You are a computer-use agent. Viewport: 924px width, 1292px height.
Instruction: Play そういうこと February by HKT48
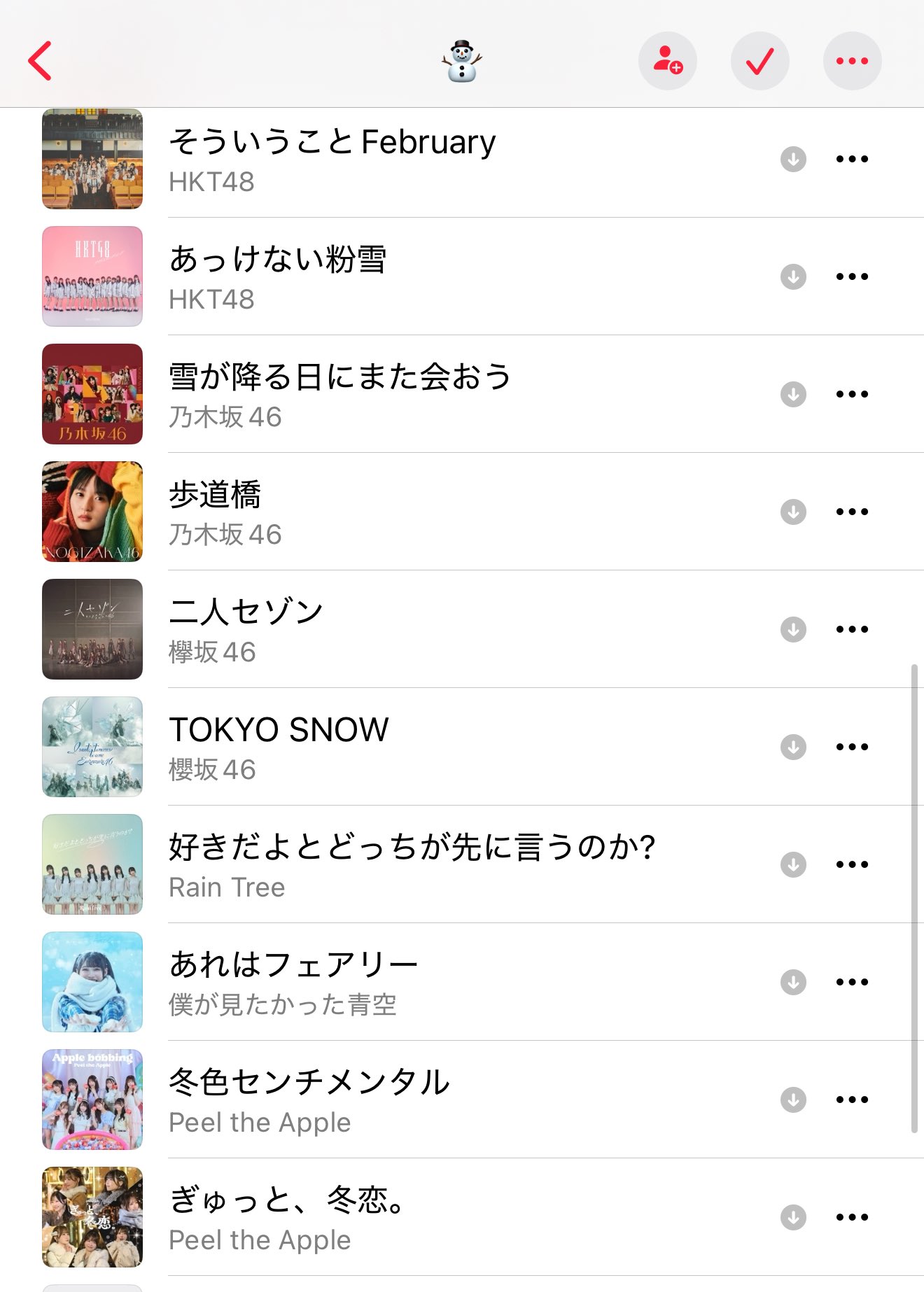click(x=332, y=159)
